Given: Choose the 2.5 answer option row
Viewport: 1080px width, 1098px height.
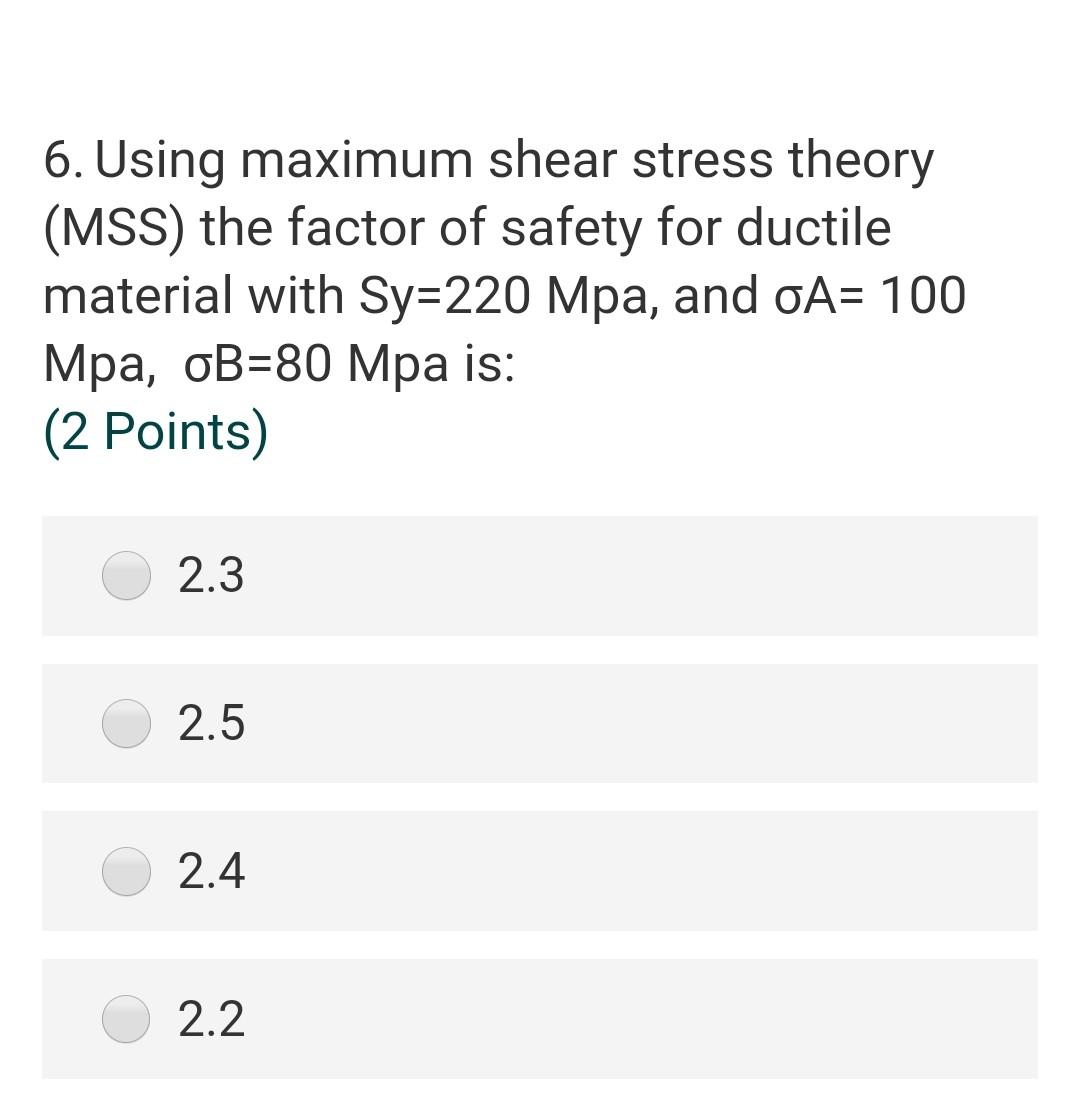Looking at the screenshot, I should pyautogui.click(x=540, y=723).
